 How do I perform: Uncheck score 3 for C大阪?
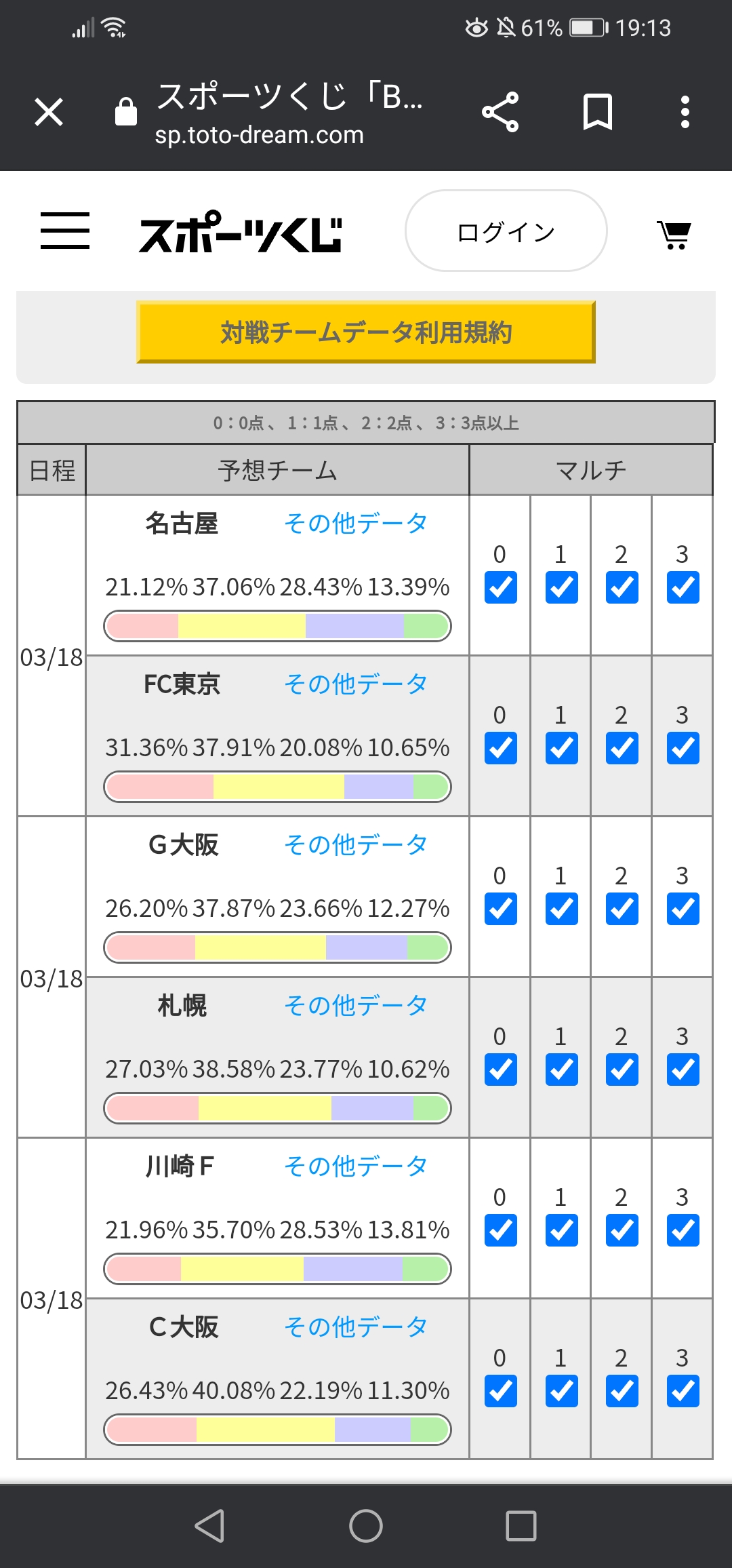click(683, 1391)
